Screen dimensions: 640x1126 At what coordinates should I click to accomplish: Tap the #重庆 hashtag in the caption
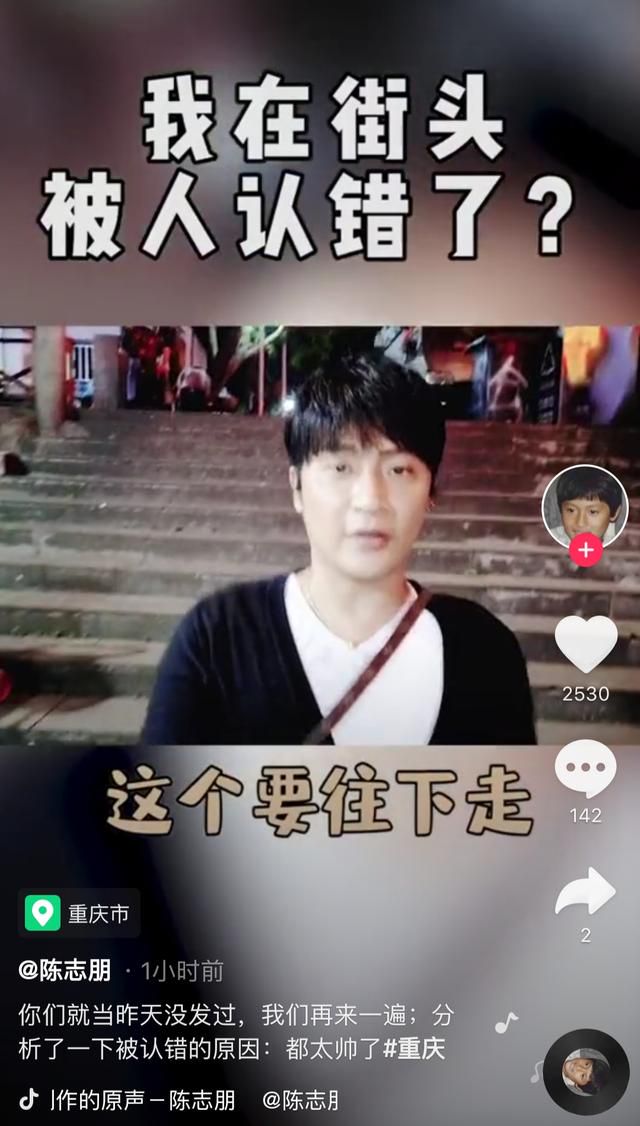pos(414,1049)
